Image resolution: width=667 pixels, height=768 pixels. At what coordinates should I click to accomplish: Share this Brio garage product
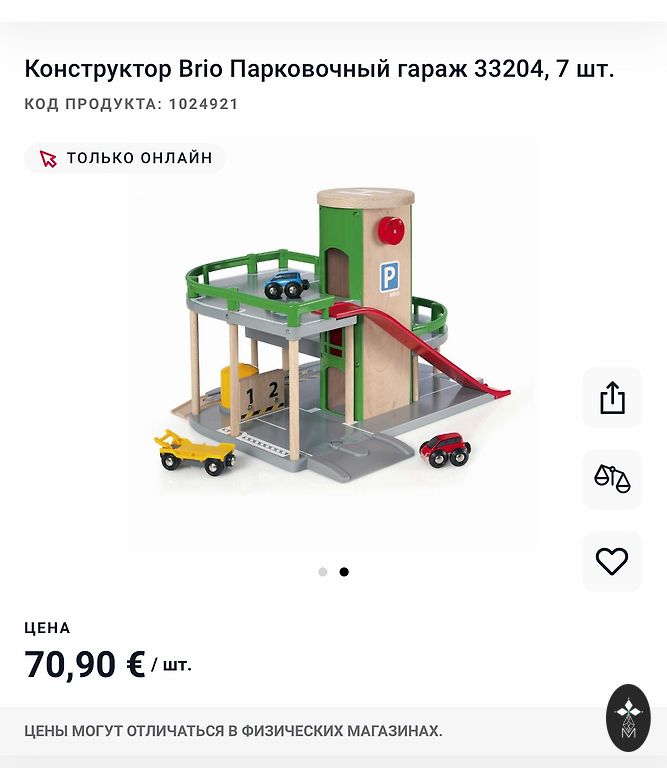coord(612,398)
